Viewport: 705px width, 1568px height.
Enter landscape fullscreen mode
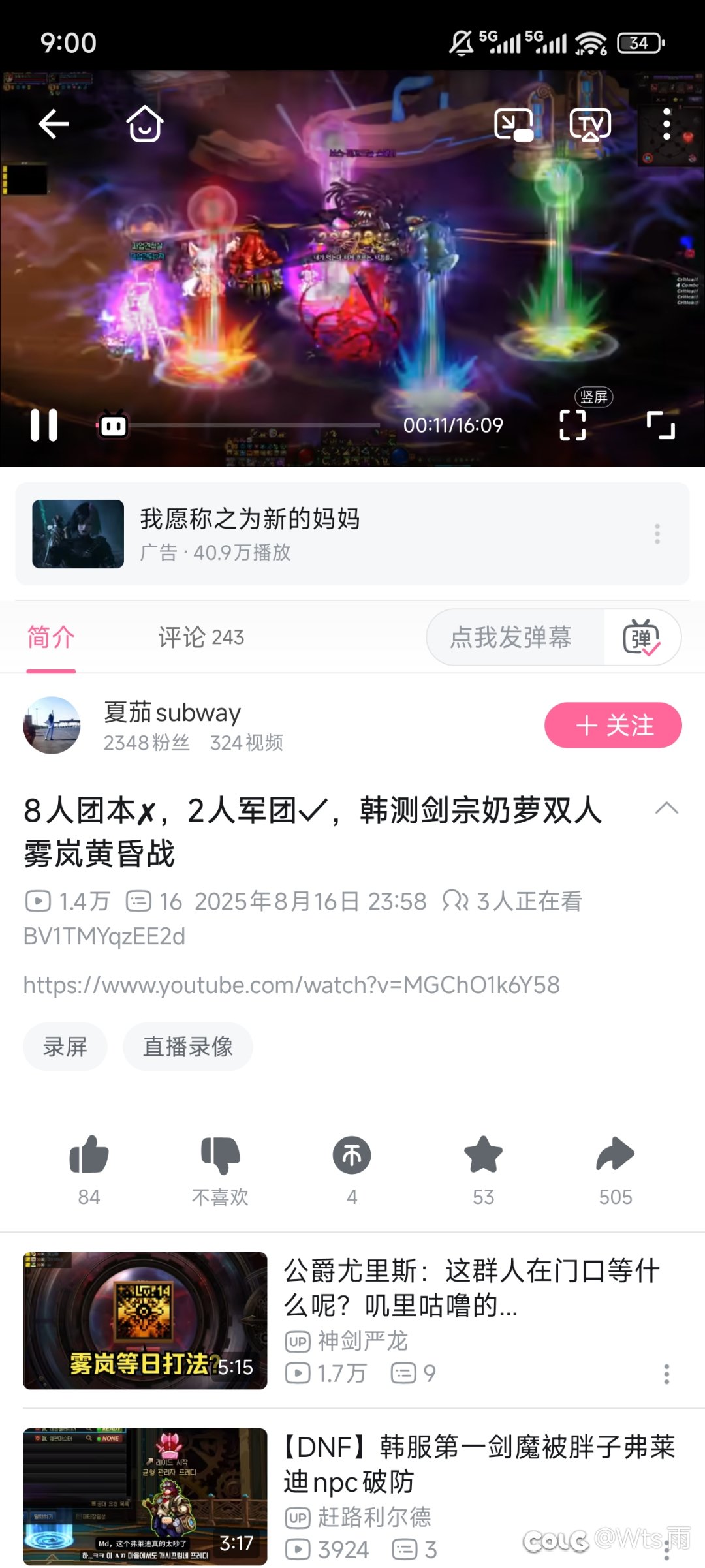point(661,425)
